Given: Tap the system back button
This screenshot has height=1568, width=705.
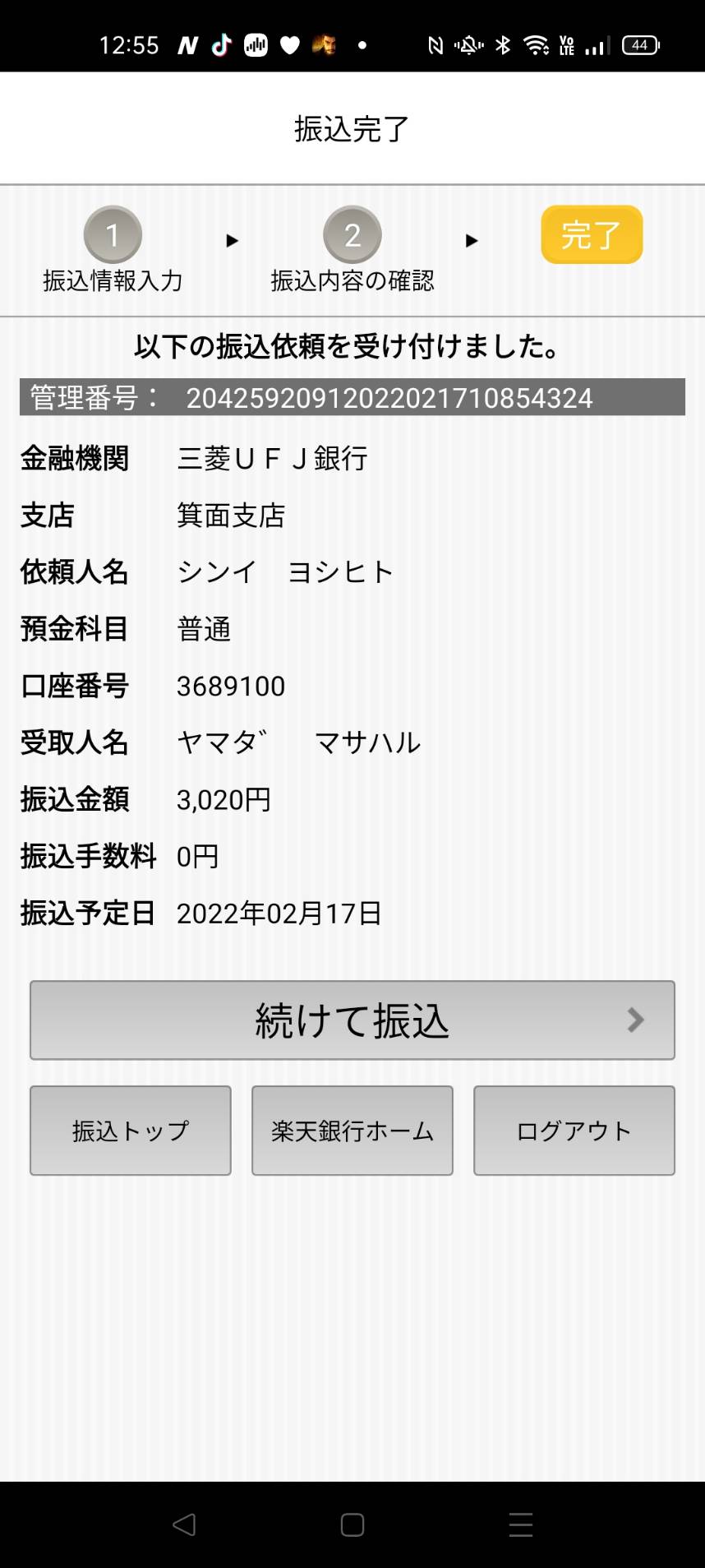Looking at the screenshot, I should pyautogui.click(x=184, y=1524).
